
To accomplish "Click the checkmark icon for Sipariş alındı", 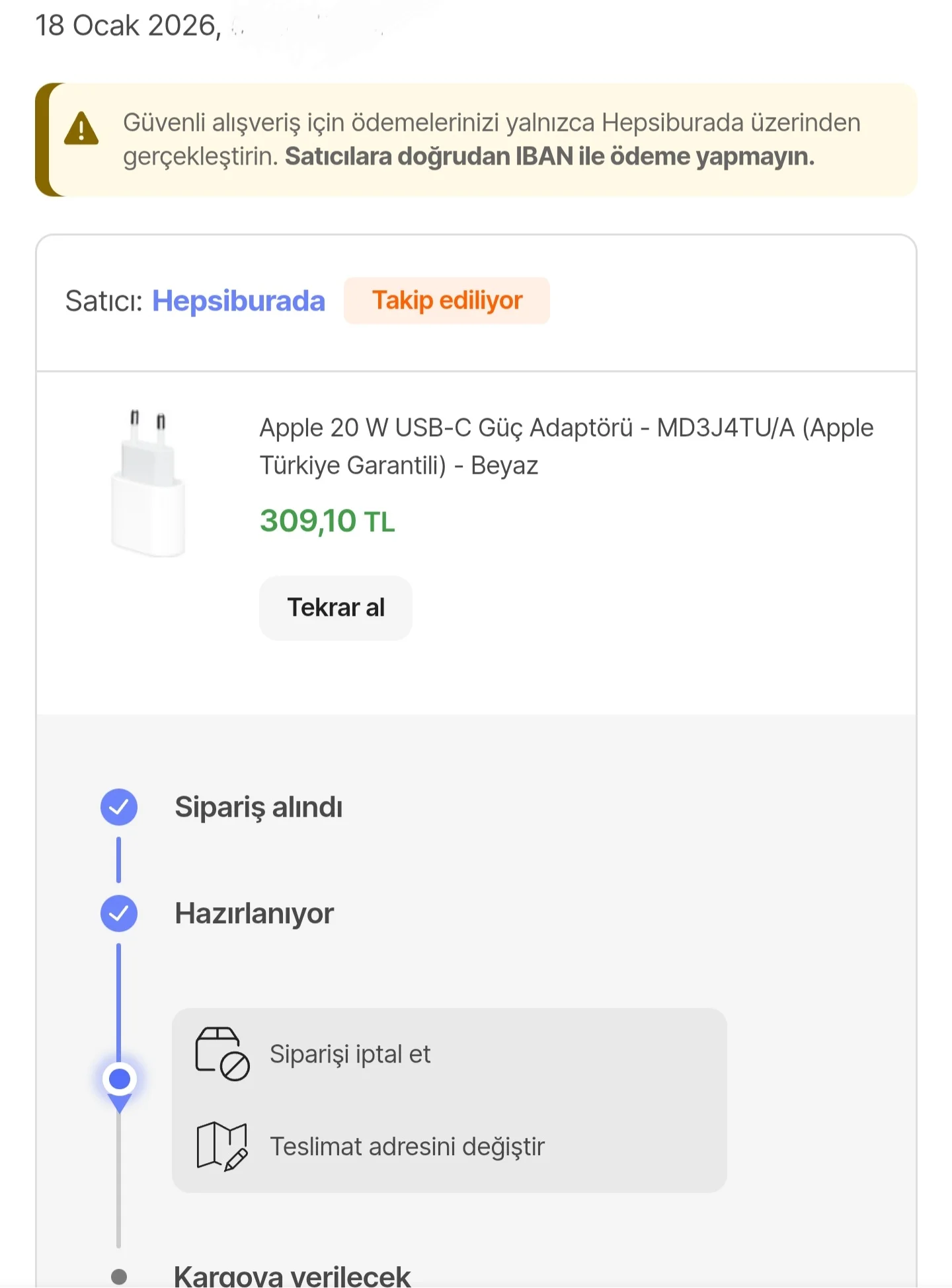I will pos(118,806).
